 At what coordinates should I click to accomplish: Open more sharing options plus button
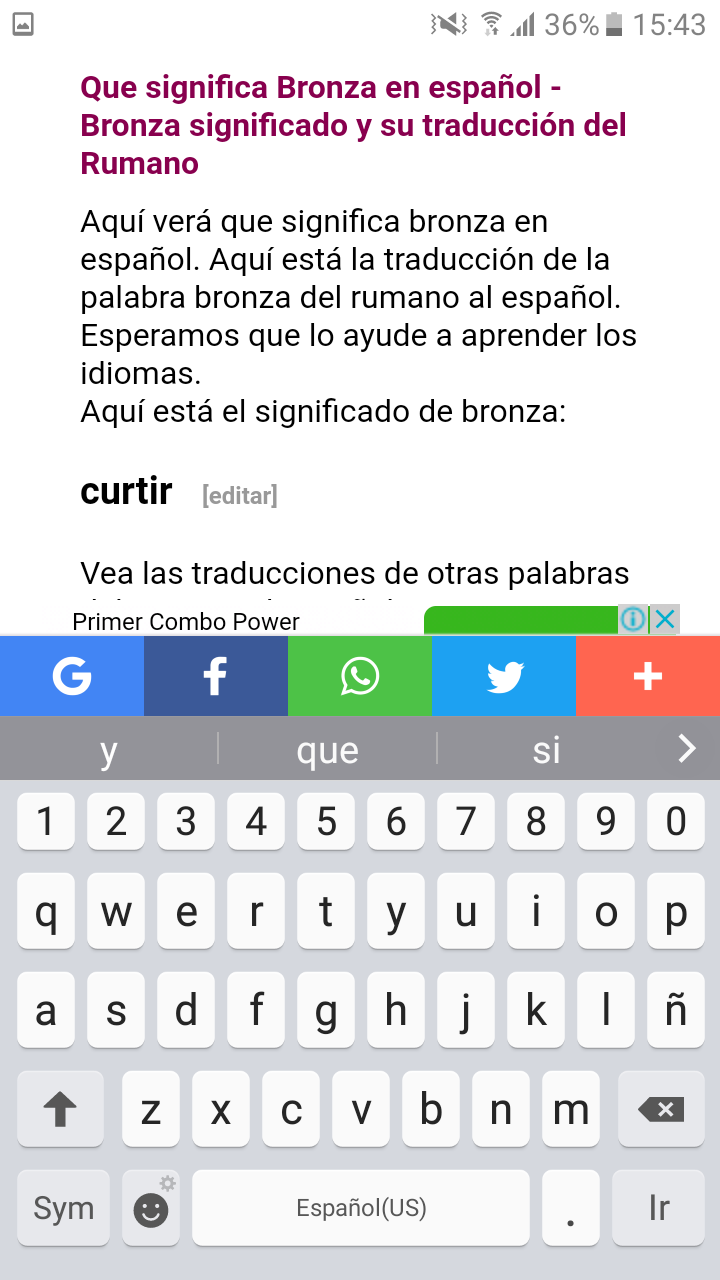pyautogui.click(x=648, y=677)
